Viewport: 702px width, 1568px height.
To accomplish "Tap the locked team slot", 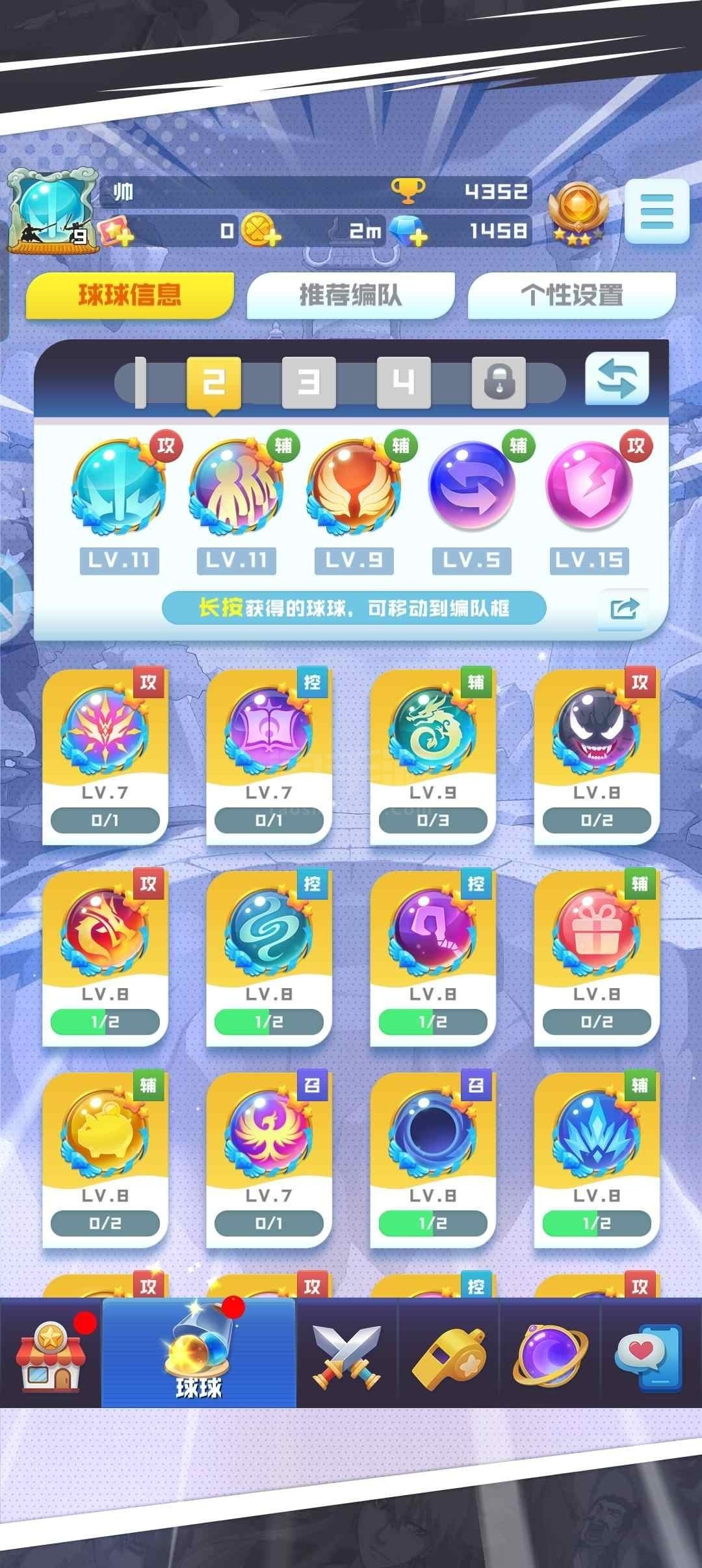I will click(499, 382).
